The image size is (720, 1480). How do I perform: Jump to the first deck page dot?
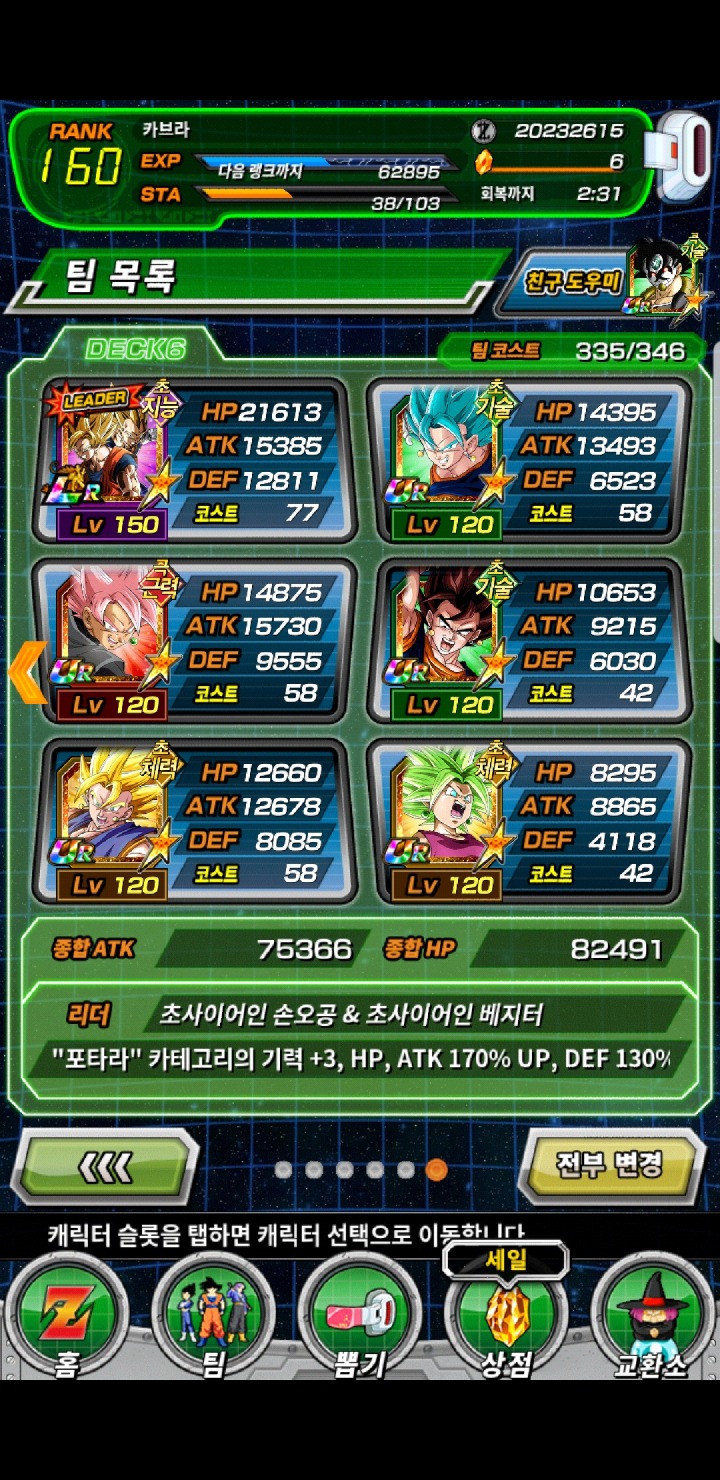coord(284,1169)
